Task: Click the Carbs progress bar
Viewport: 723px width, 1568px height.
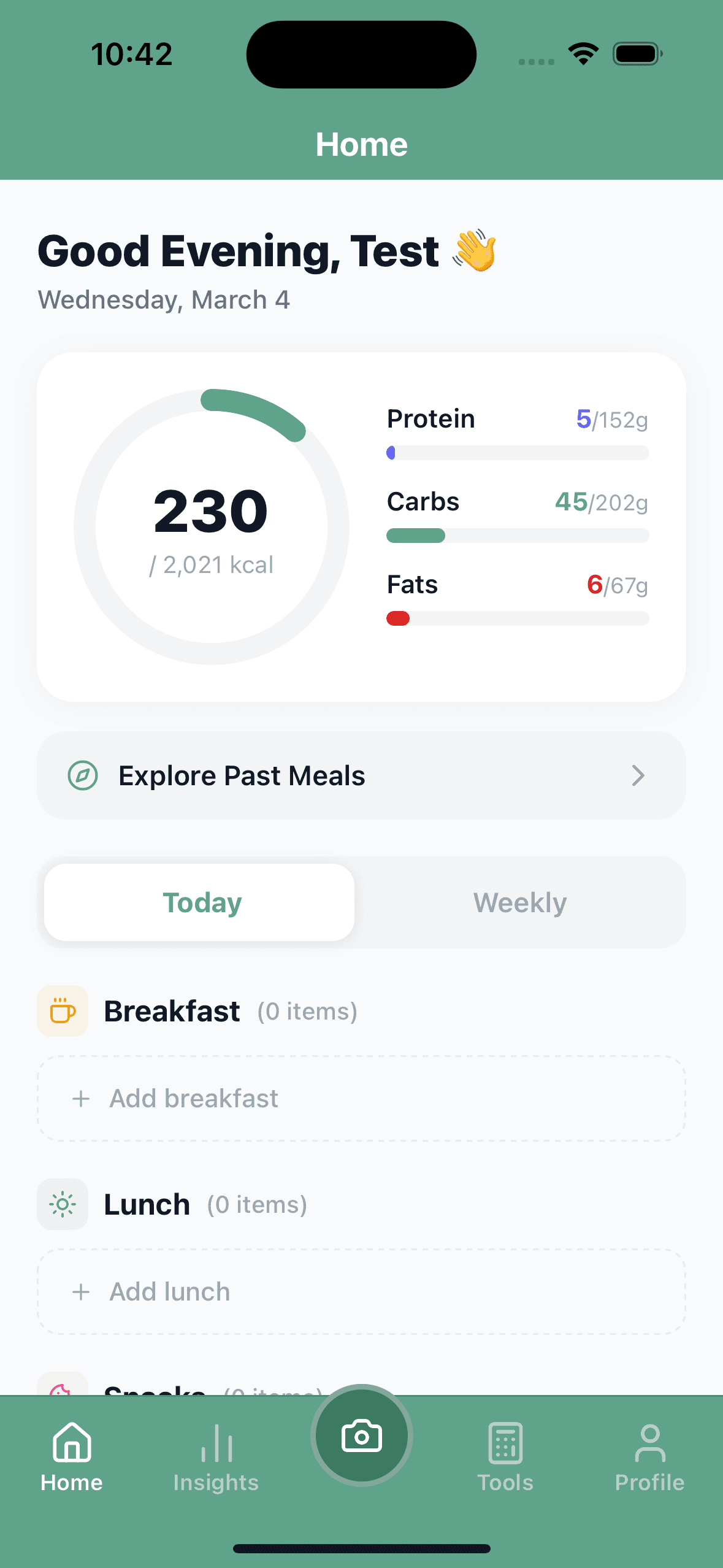Action: click(518, 536)
